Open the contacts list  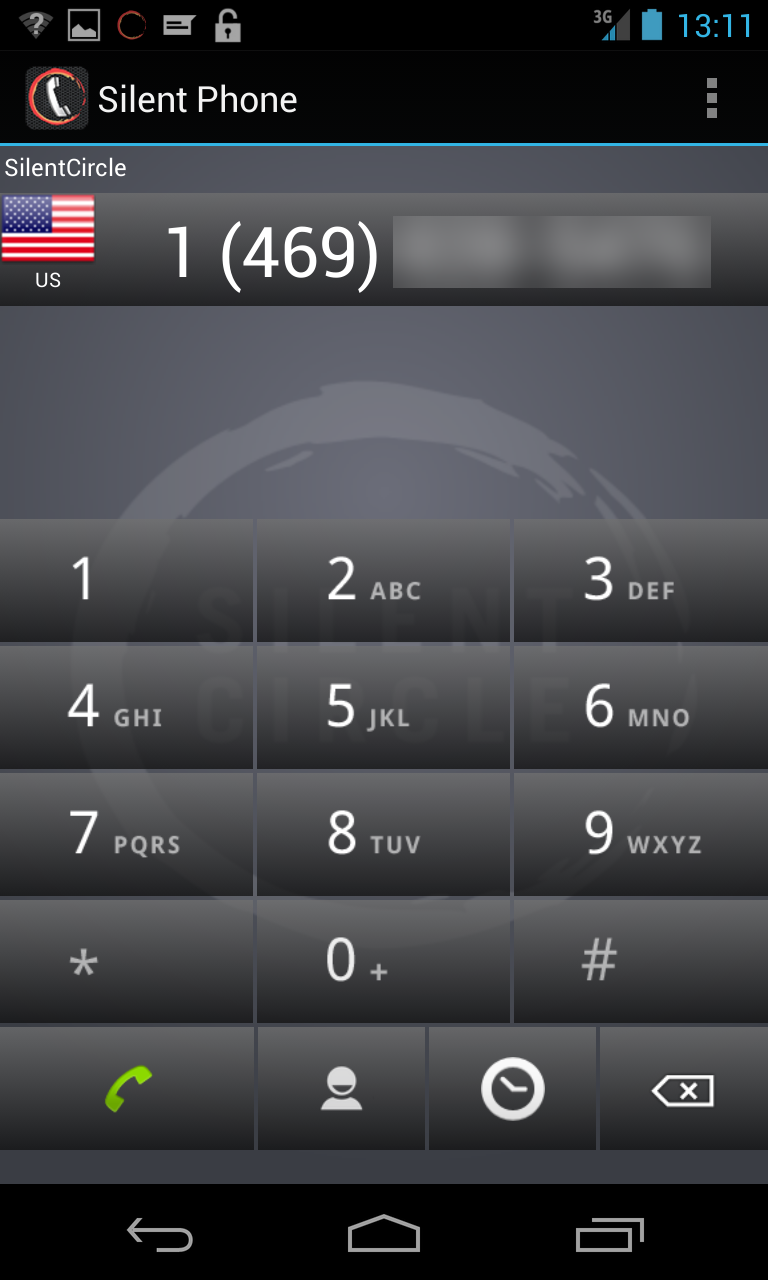[x=341, y=1088]
